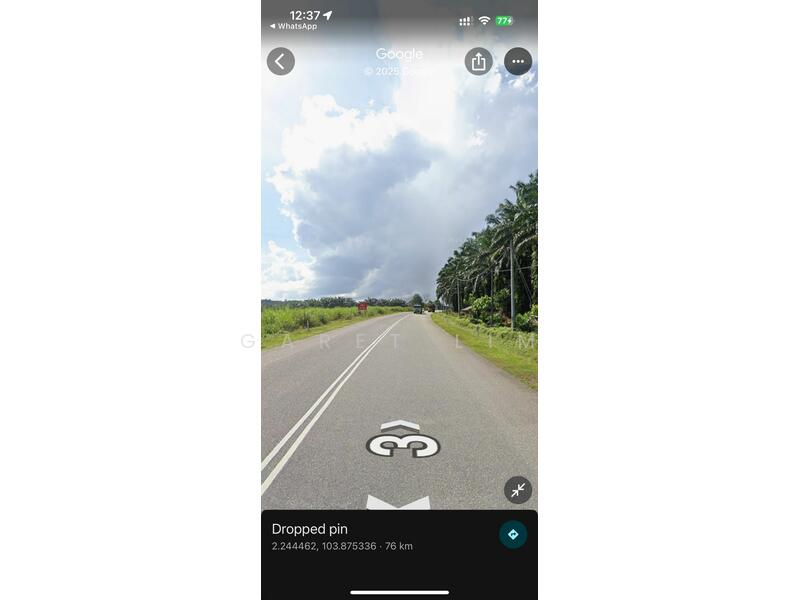Return to WhatsApp from the status bar

[293, 26]
